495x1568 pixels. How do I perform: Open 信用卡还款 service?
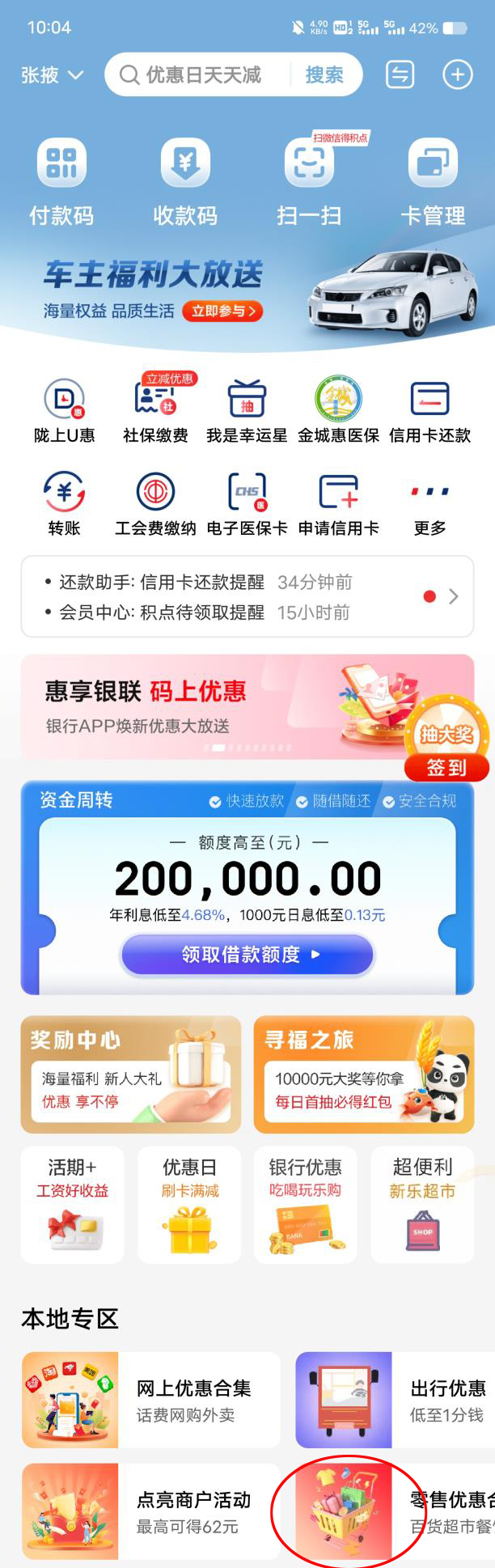coord(429,412)
